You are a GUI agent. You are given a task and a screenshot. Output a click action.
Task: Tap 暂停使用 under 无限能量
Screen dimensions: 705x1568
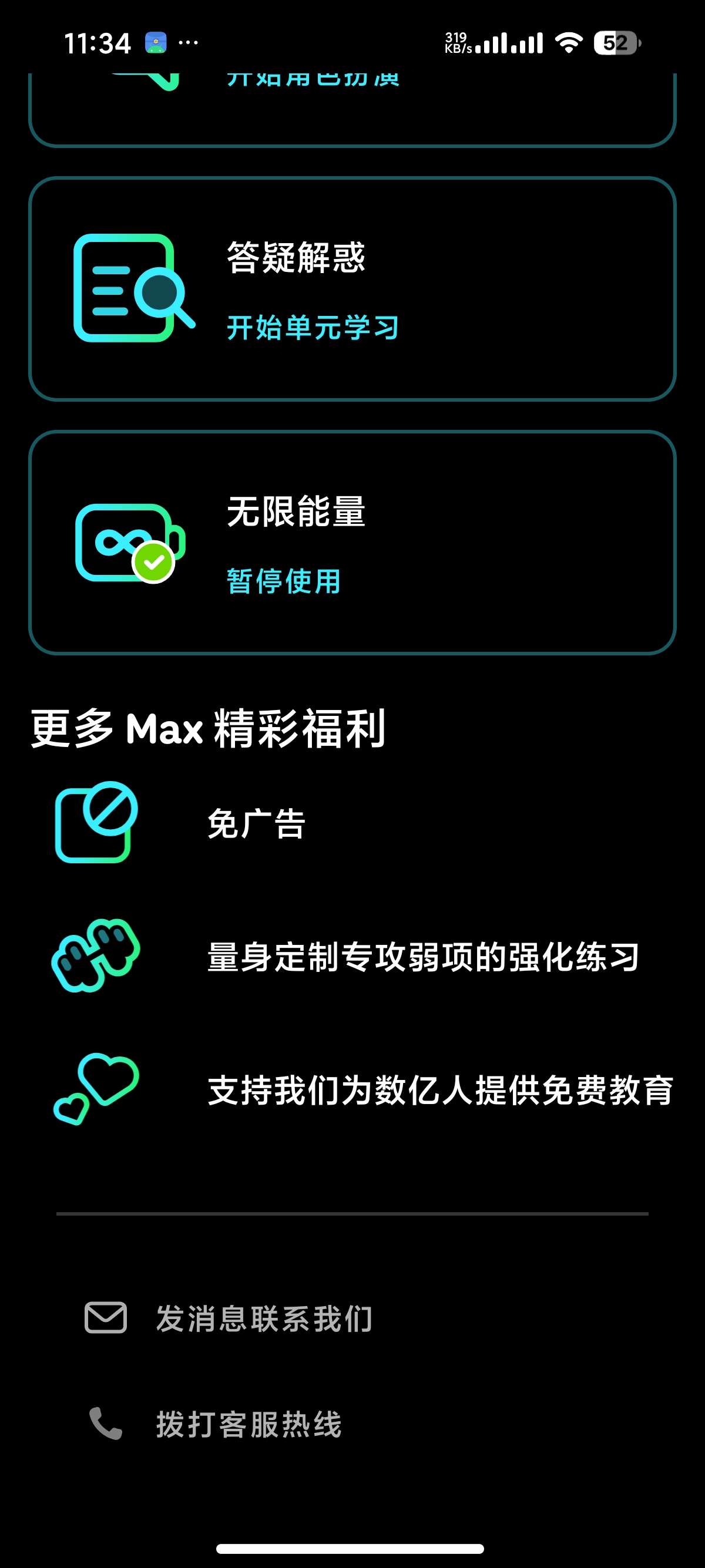point(284,581)
